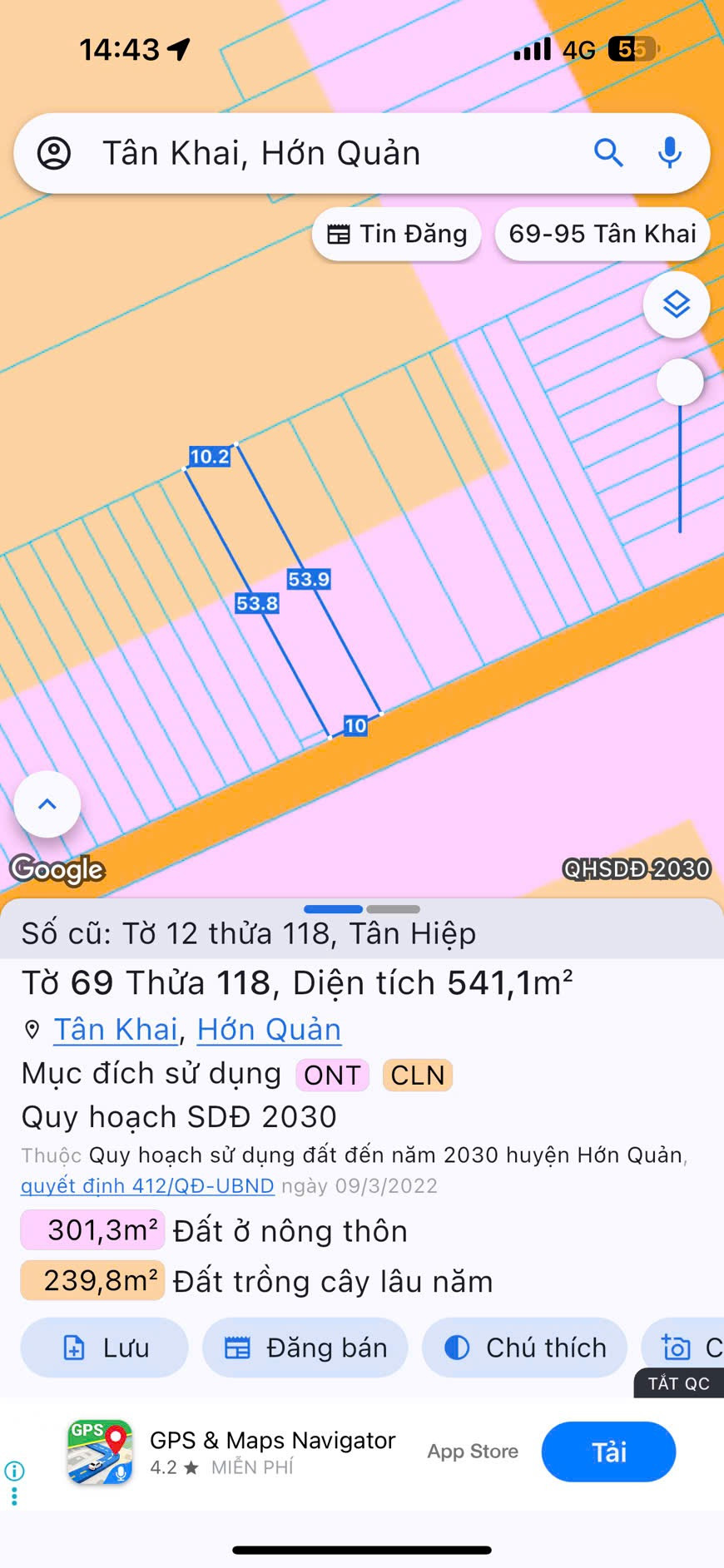Open the account profile icon
Screen dimensions: 724x1568
coord(54,154)
